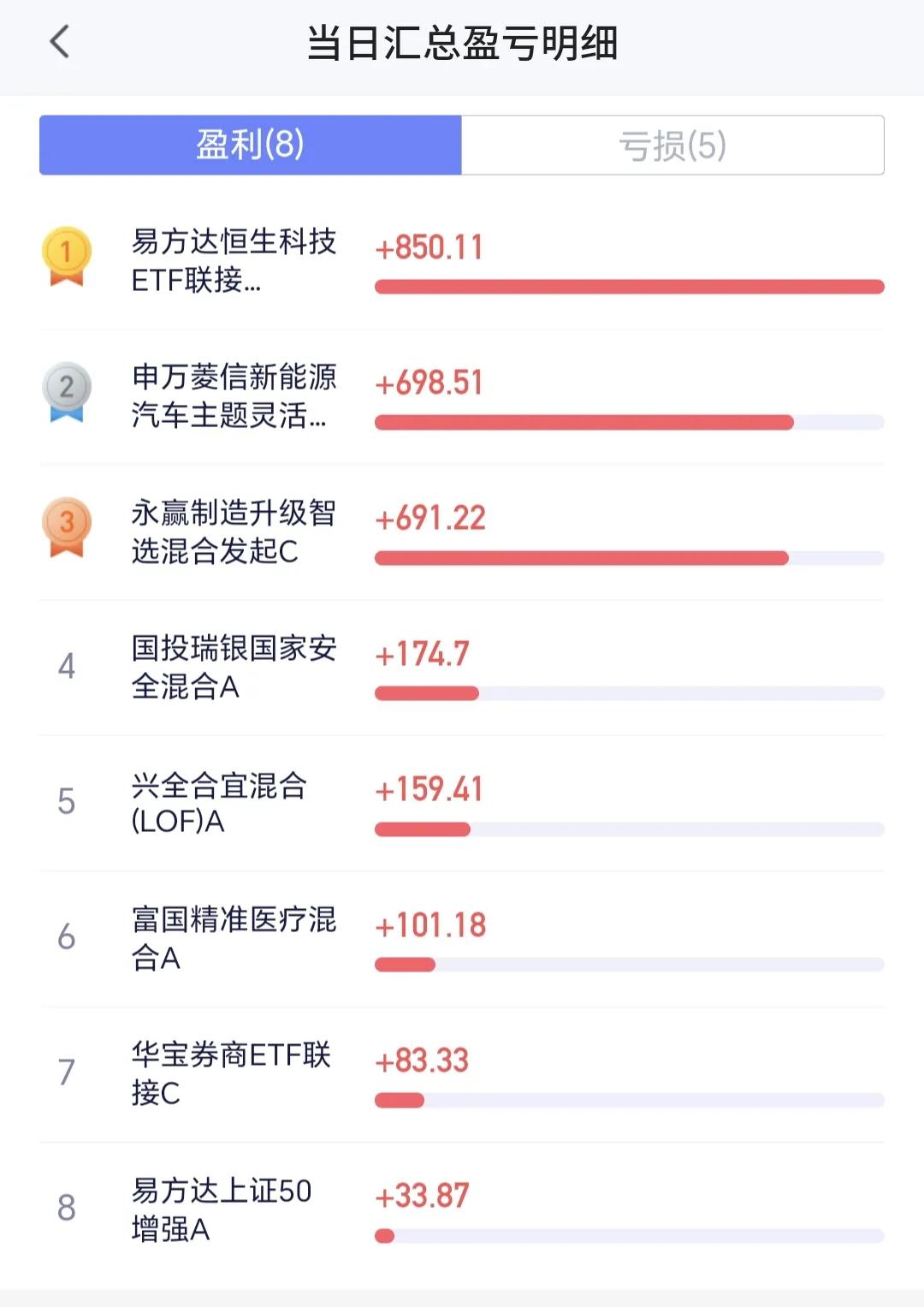This screenshot has width=924, height=1307.
Task: View 华宝券商ETF联接C fund details
Action: (x=462, y=1074)
